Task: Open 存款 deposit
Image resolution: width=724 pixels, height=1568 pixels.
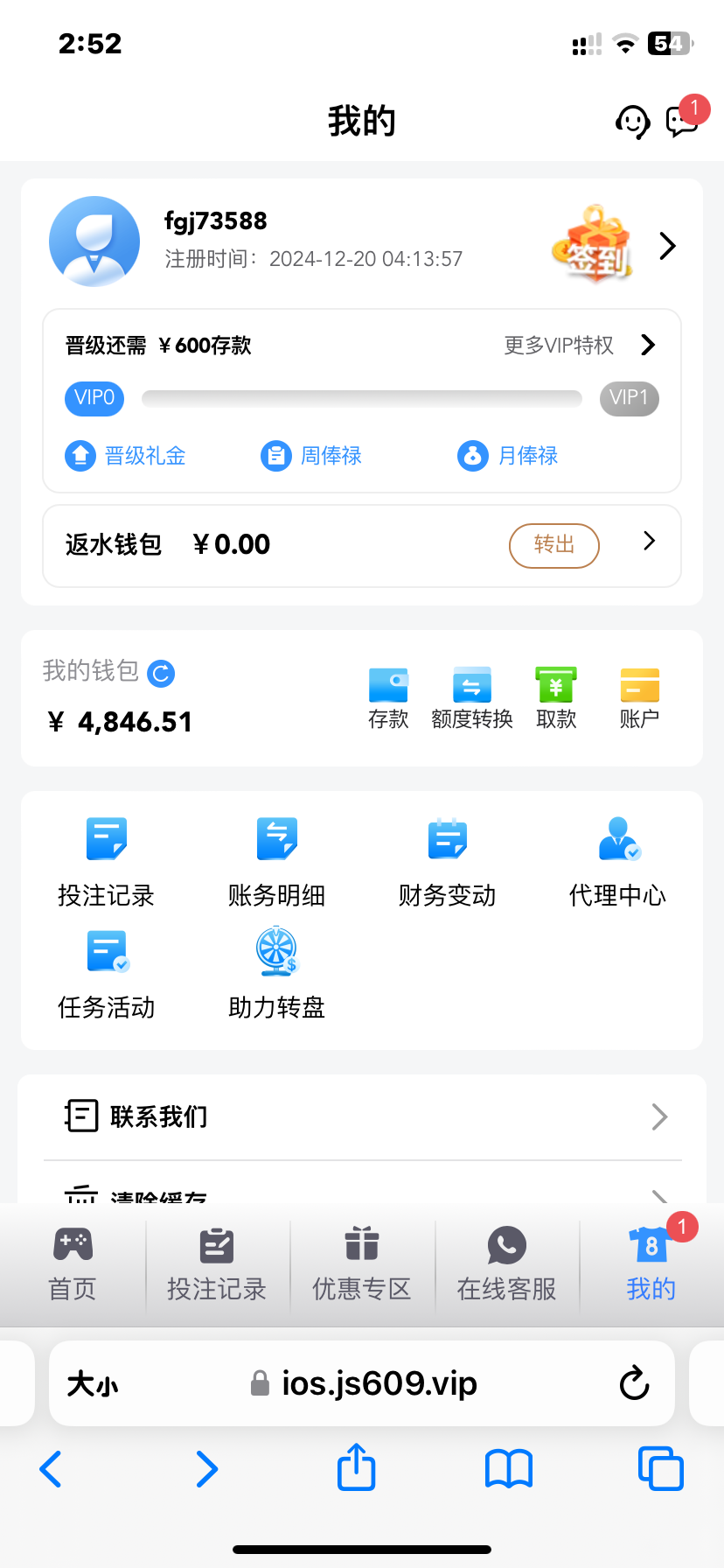Action: (388, 697)
